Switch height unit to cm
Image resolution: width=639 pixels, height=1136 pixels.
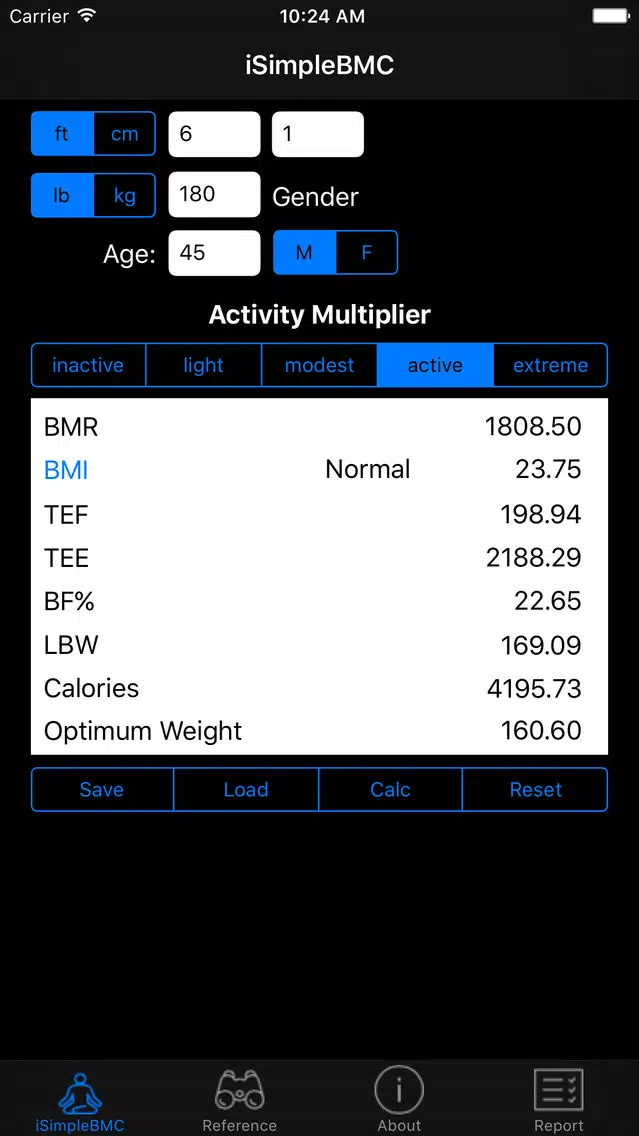click(125, 134)
